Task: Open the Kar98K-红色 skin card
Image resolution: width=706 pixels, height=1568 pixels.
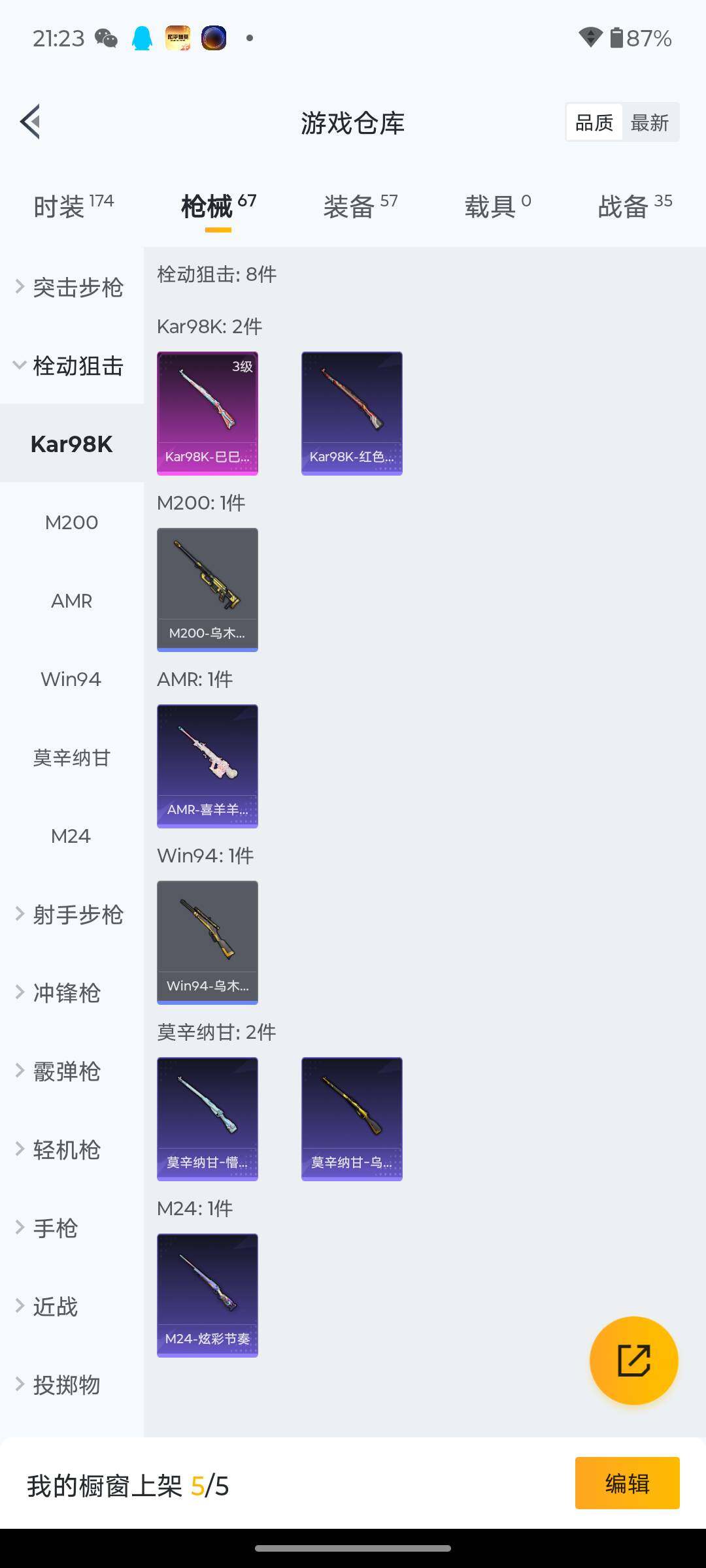Action: [x=352, y=413]
